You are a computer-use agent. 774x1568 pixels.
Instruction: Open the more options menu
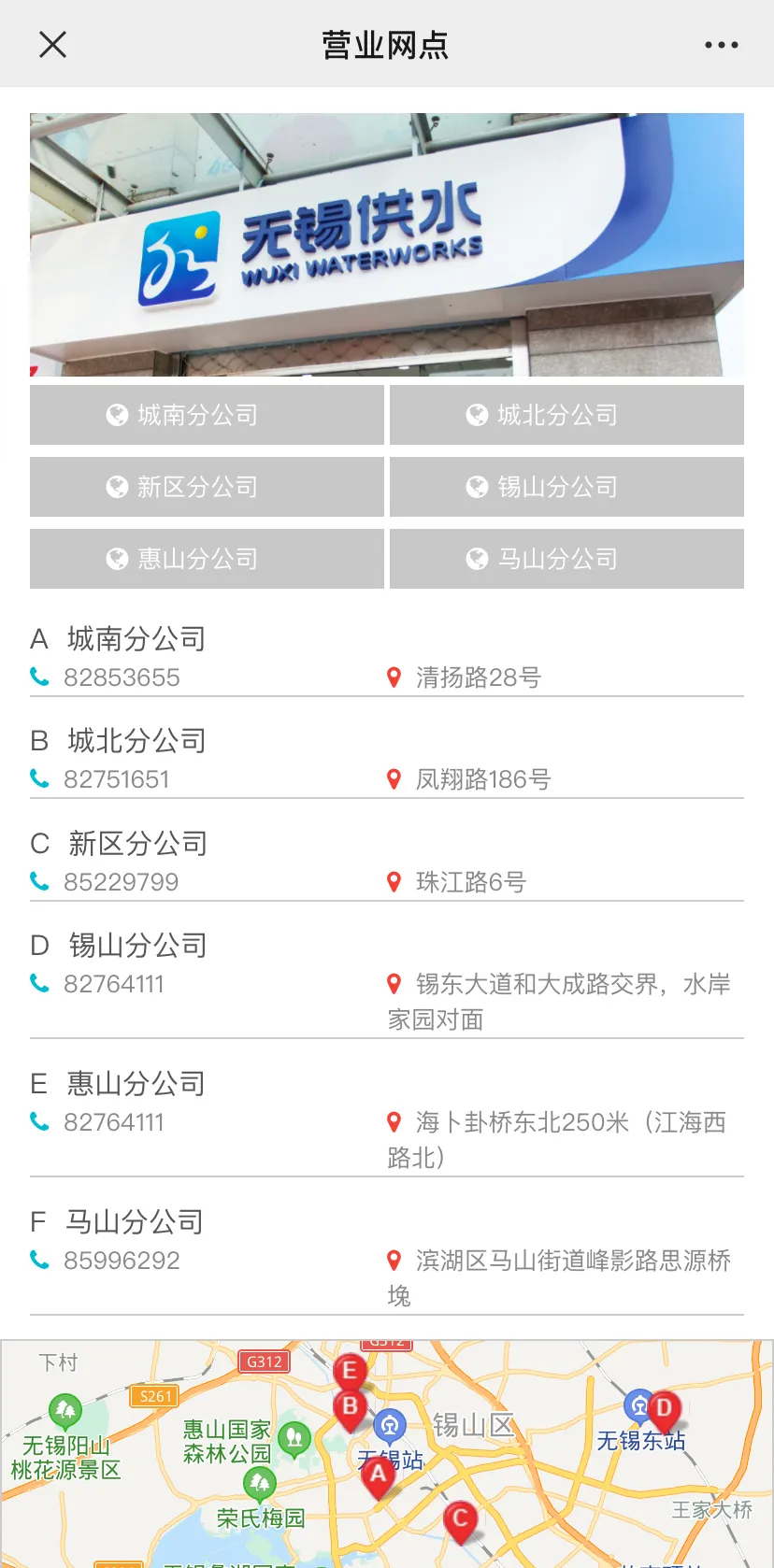pyautogui.click(x=721, y=44)
